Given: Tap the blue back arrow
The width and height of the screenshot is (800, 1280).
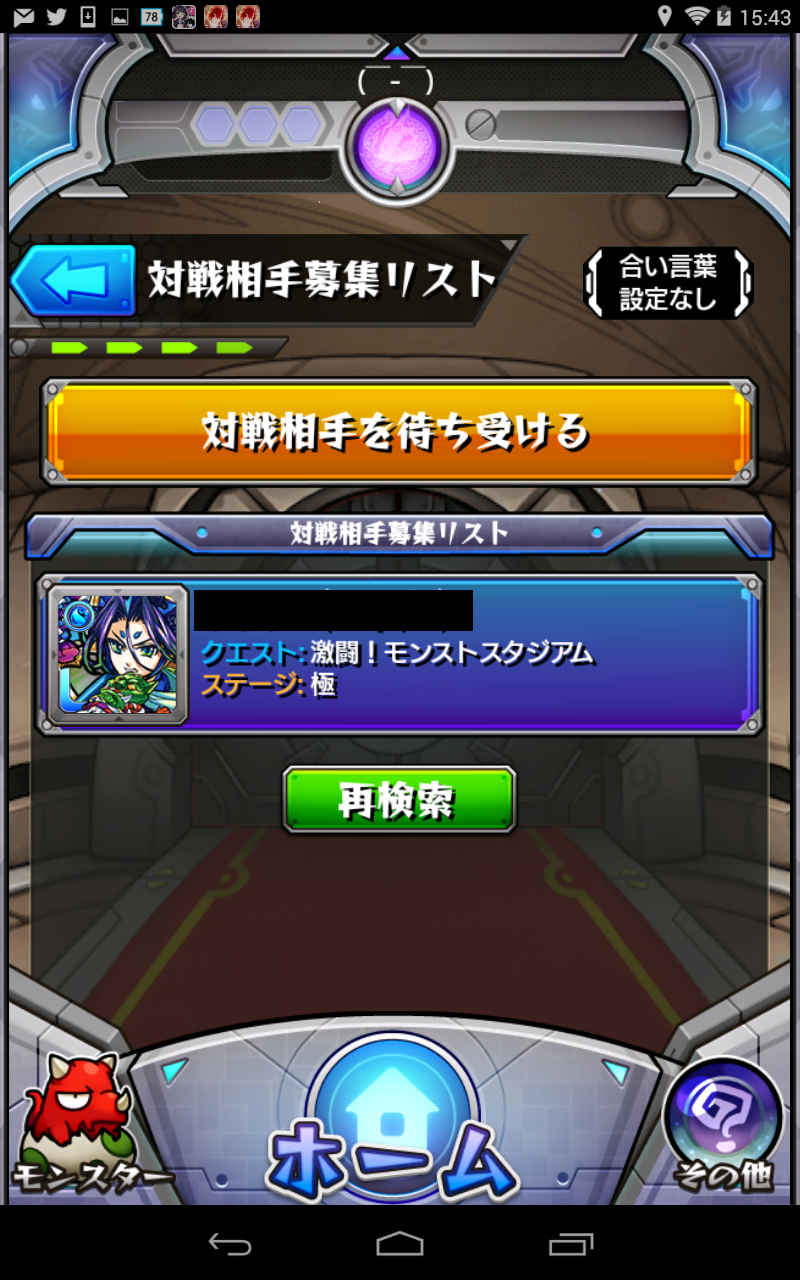Looking at the screenshot, I should (73, 280).
